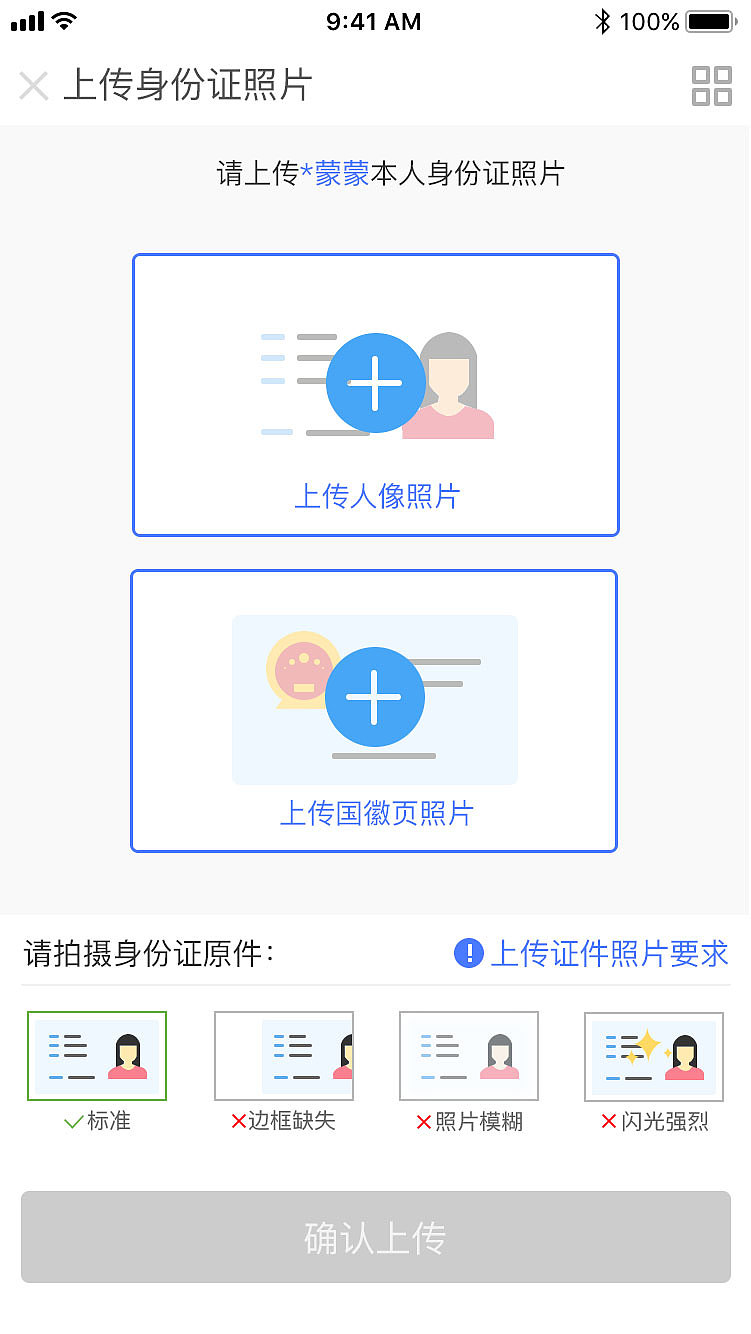Tap the plus icon to upload portrait photo
The image size is (751, 1334).
pos(375,382)
